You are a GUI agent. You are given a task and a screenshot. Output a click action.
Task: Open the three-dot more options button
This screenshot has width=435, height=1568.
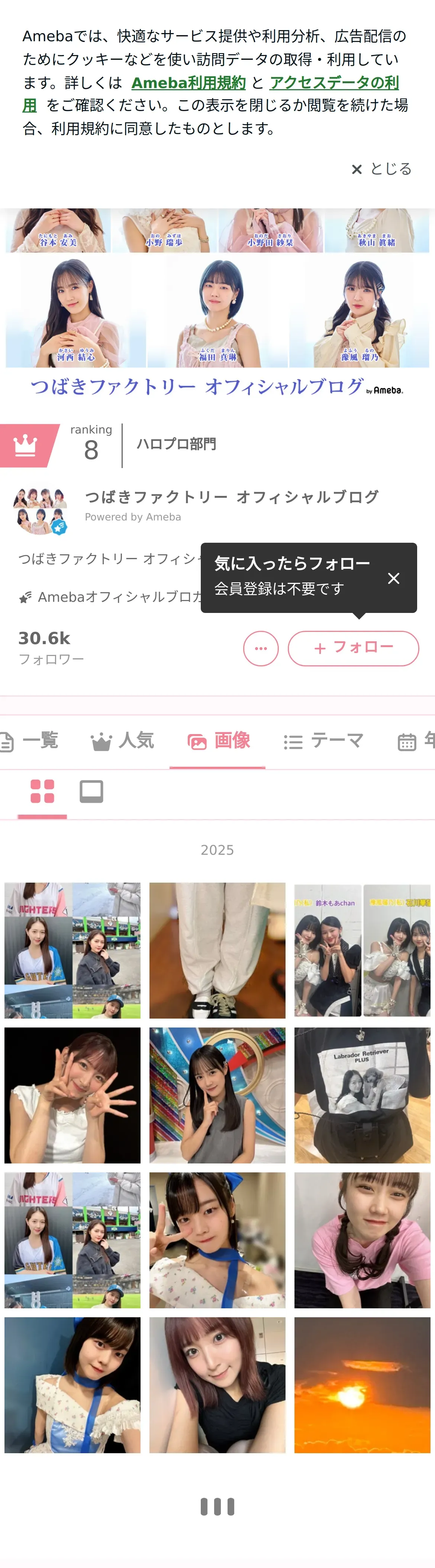(x=261, y=648)
